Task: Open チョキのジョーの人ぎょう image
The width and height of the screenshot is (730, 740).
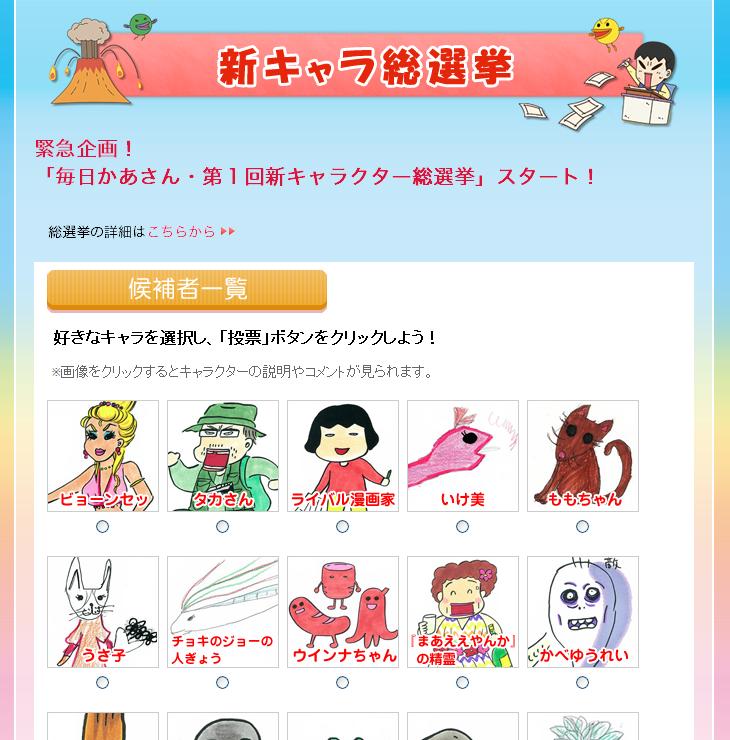Action: [223, 612]
